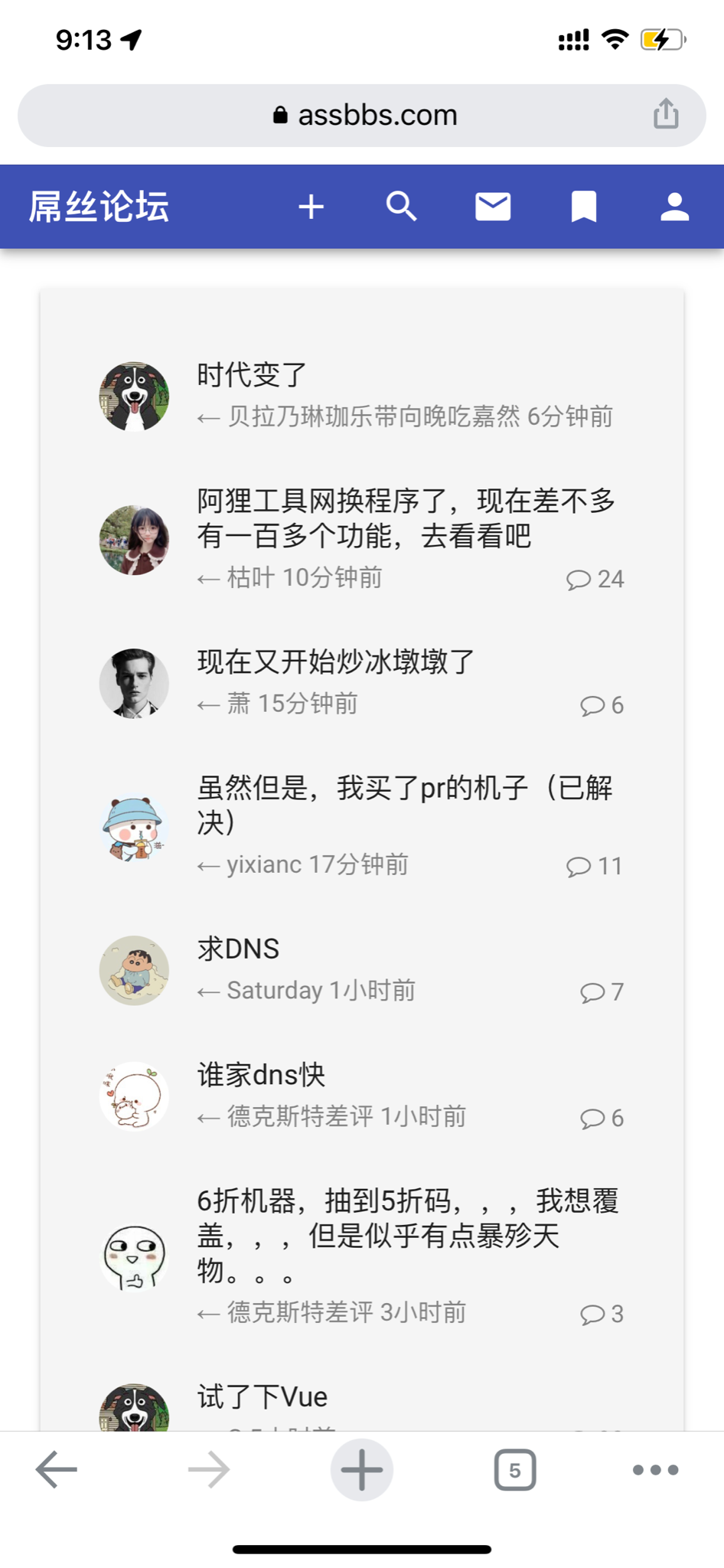Open the forum search icon
Screen dimensions: 724x1568
pos(401,207)
